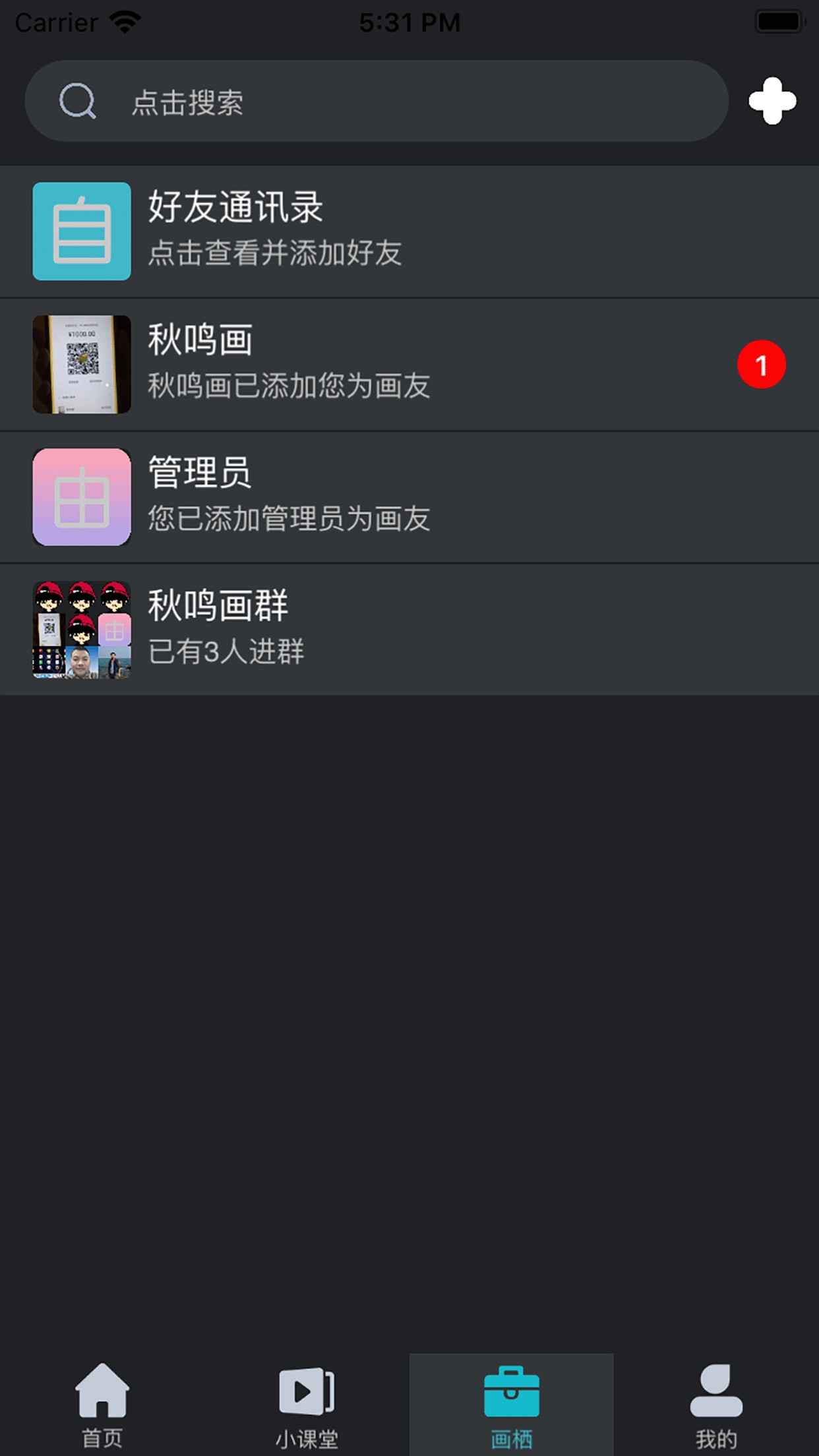This screenshot has width=819, height=1456.
Task: Tap the 好友通讯录 teal avatar icon
Action: (x=81, y=231)
